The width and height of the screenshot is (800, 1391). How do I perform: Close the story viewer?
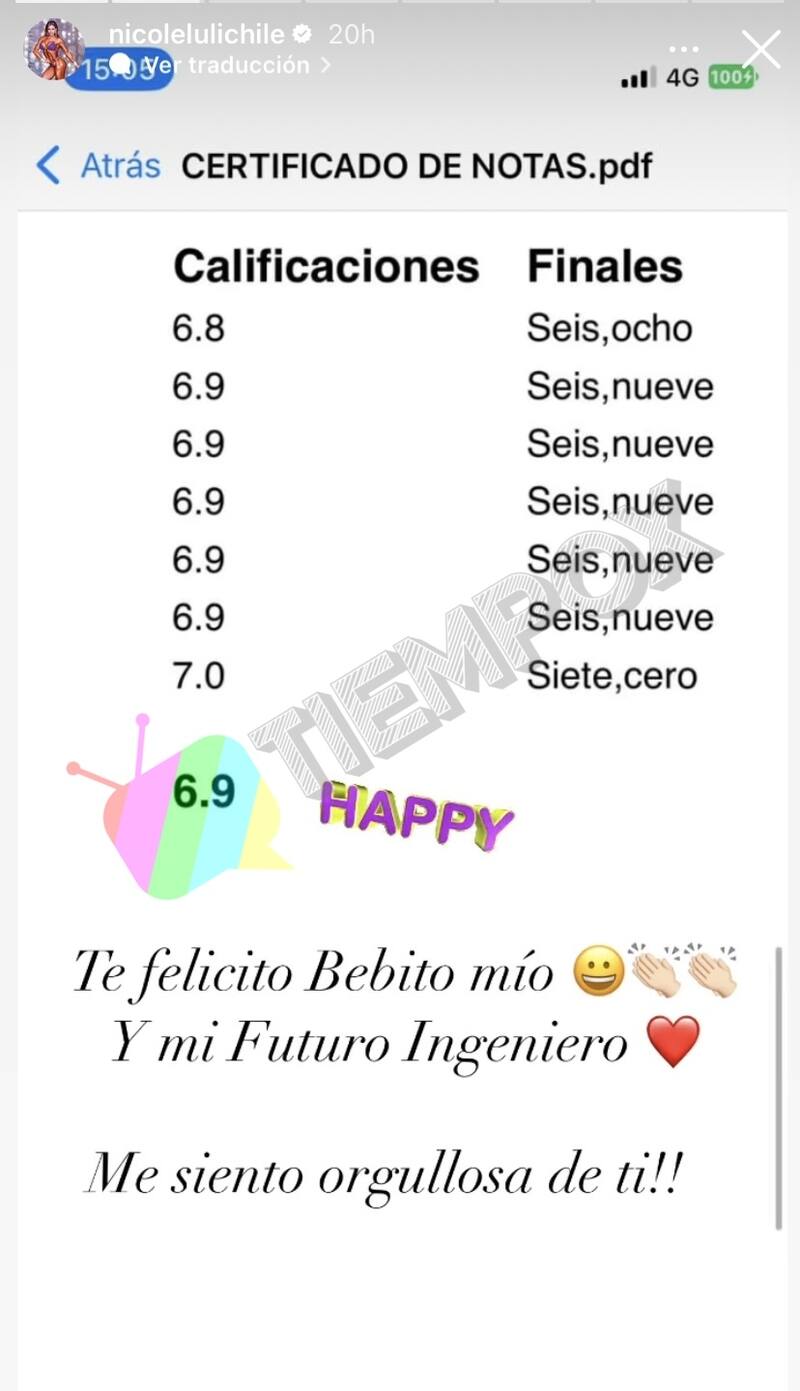[x=760, y=48]
